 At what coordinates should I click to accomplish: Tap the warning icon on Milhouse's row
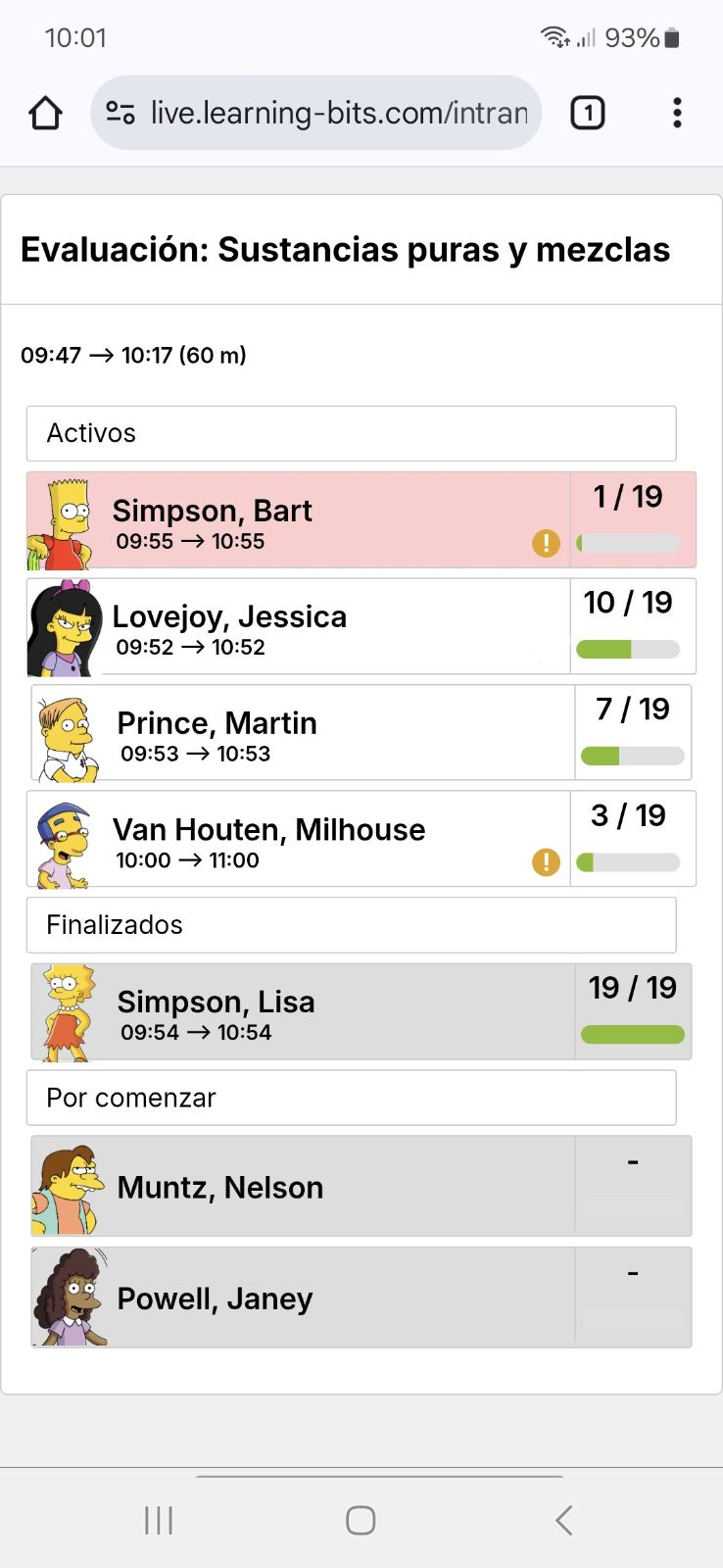[x=546, y=862]
